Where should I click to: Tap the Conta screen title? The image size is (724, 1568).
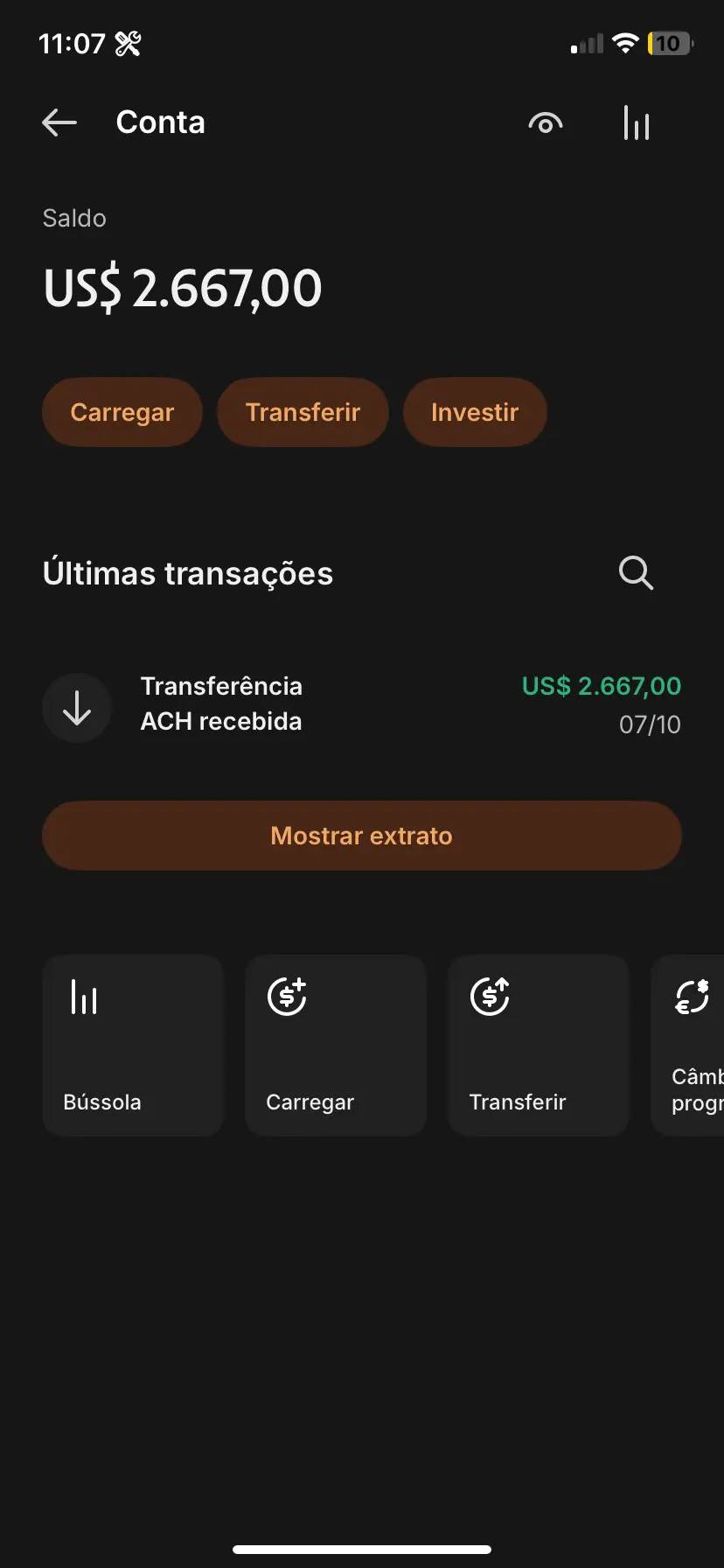pyautogui.click(x=160, y=122)
